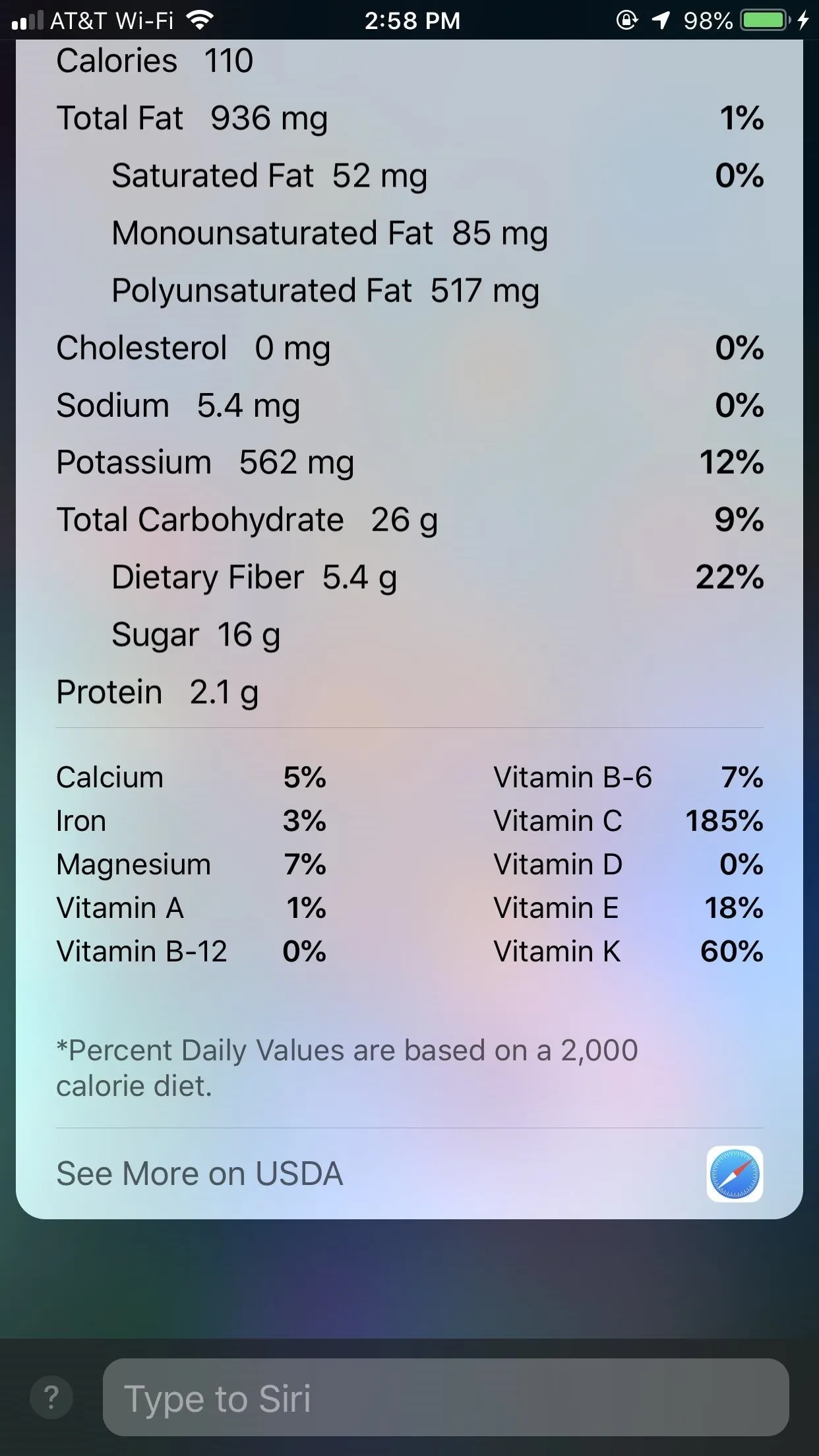The width and height of the screenshot is (819, 1456).
Task: Open See More on USDA link
Action: (x=200, y=1174)
